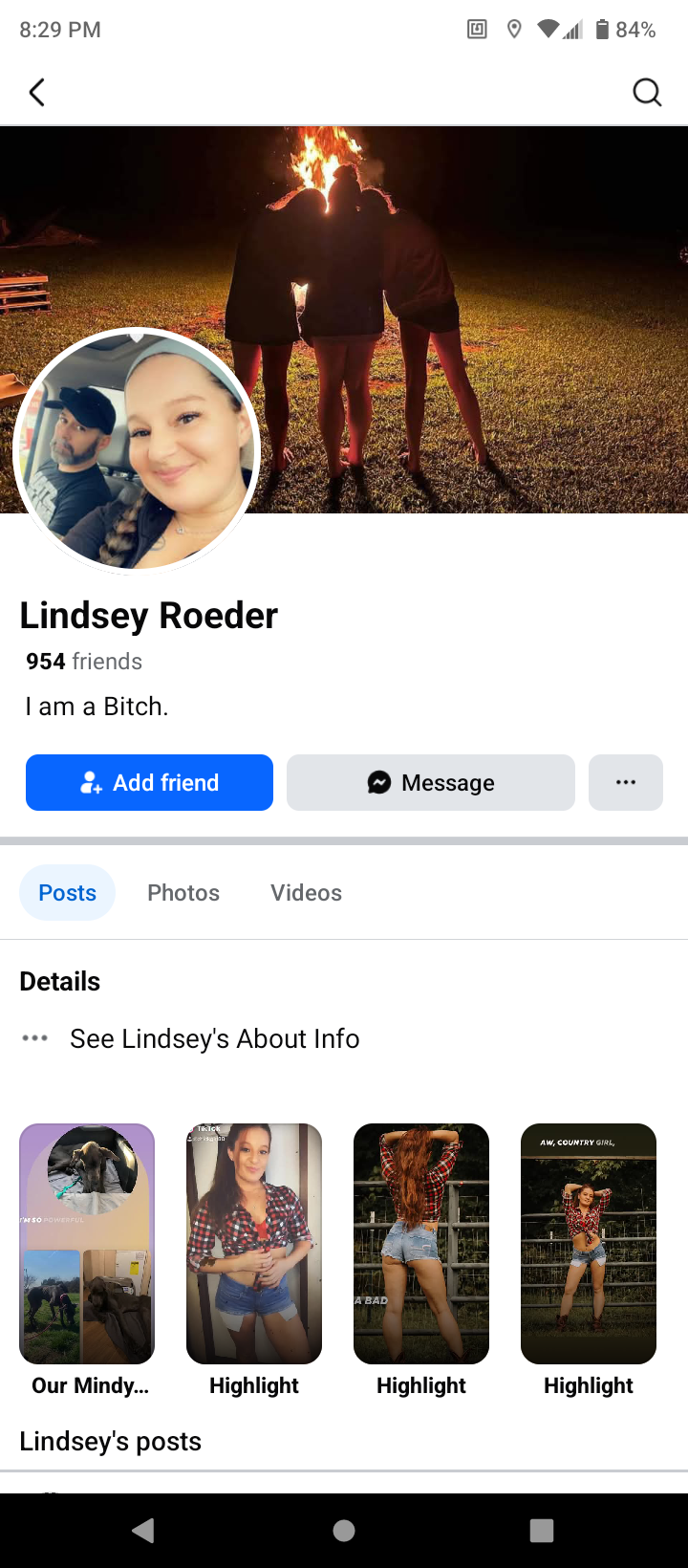Tap the Add friend button
The height and width of the screenshot is (1568, 688).
(149, 782)
